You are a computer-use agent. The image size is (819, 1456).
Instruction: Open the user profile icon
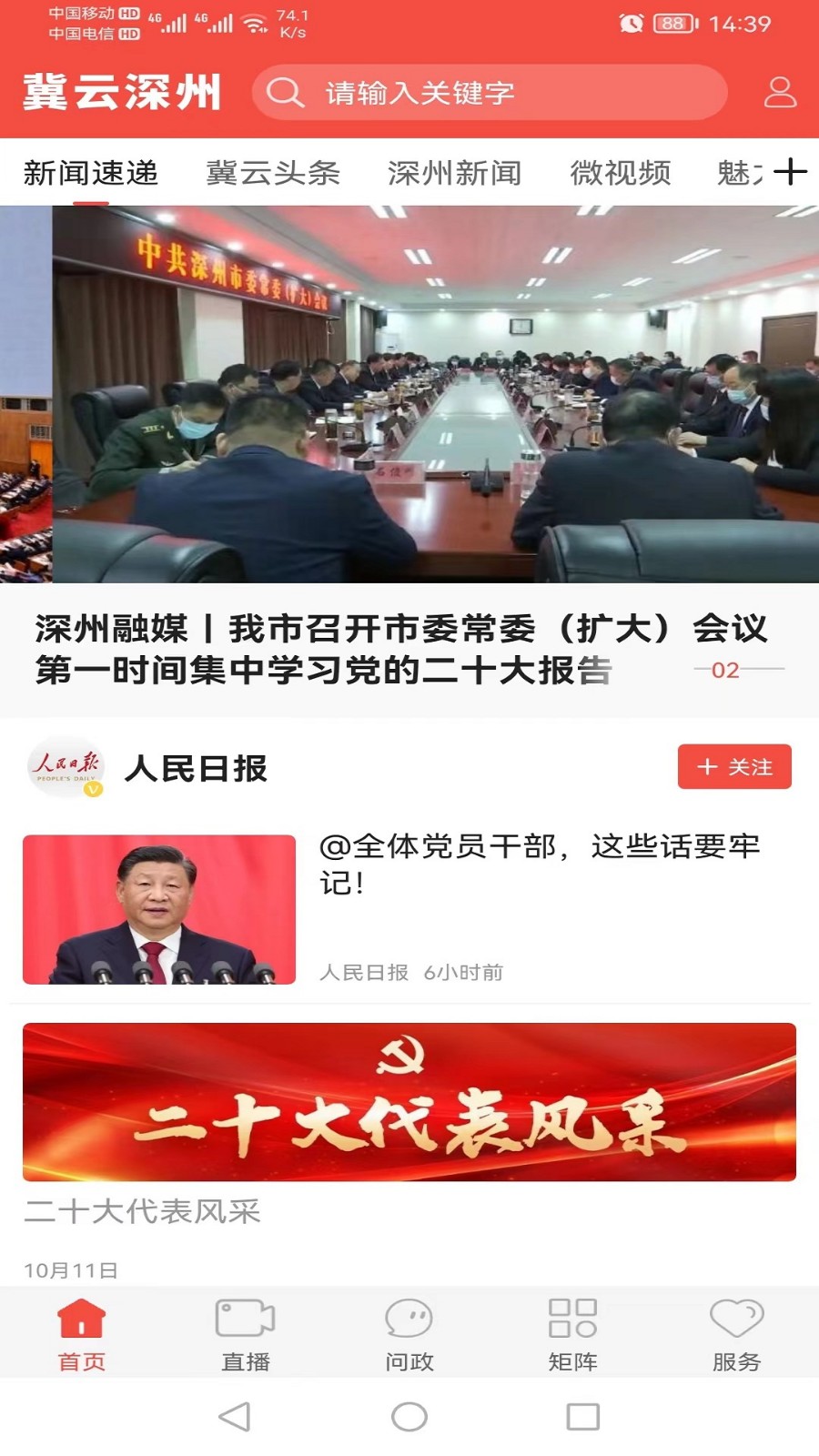click(780, 93)
